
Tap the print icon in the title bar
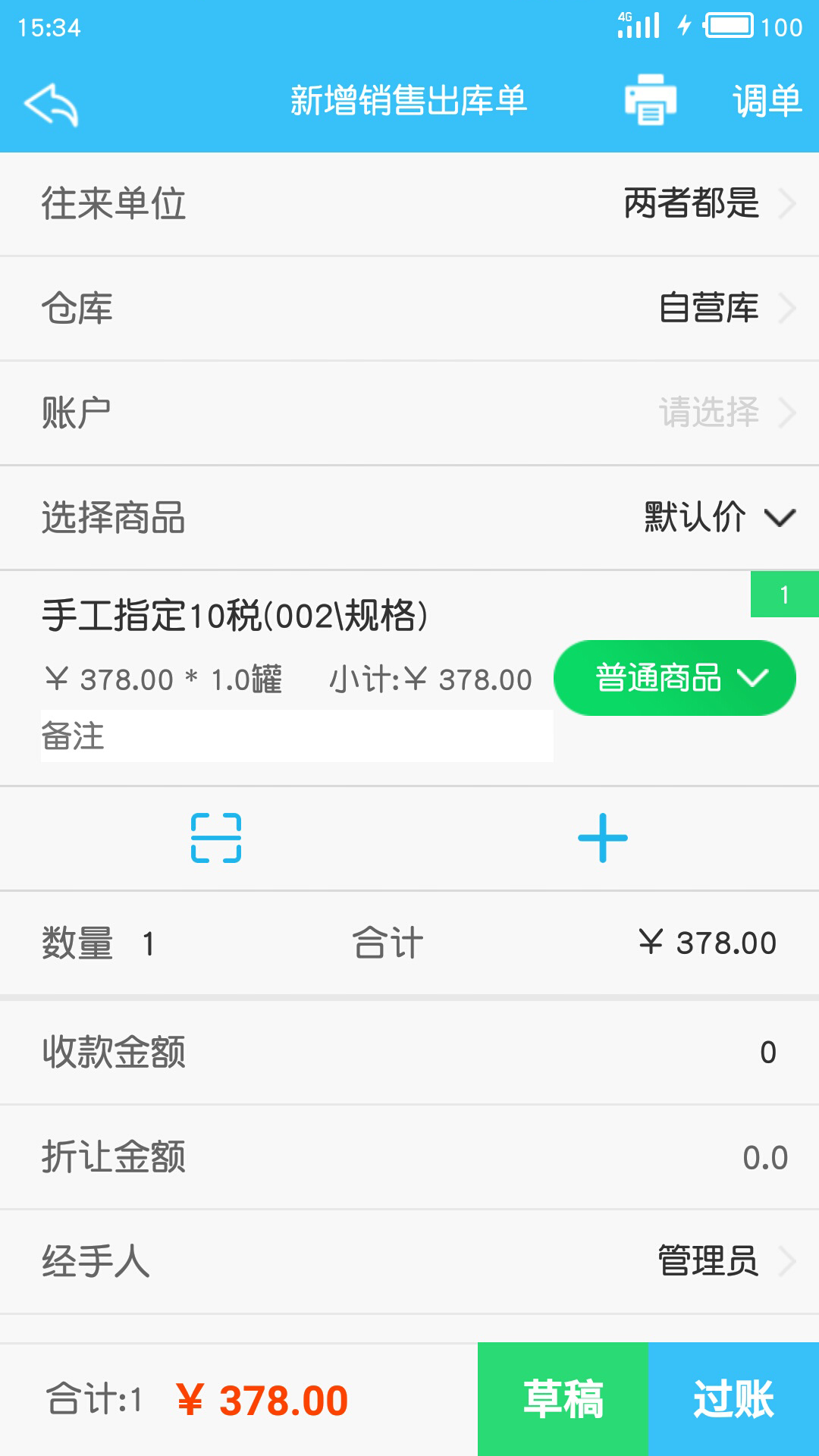(648, 102)
